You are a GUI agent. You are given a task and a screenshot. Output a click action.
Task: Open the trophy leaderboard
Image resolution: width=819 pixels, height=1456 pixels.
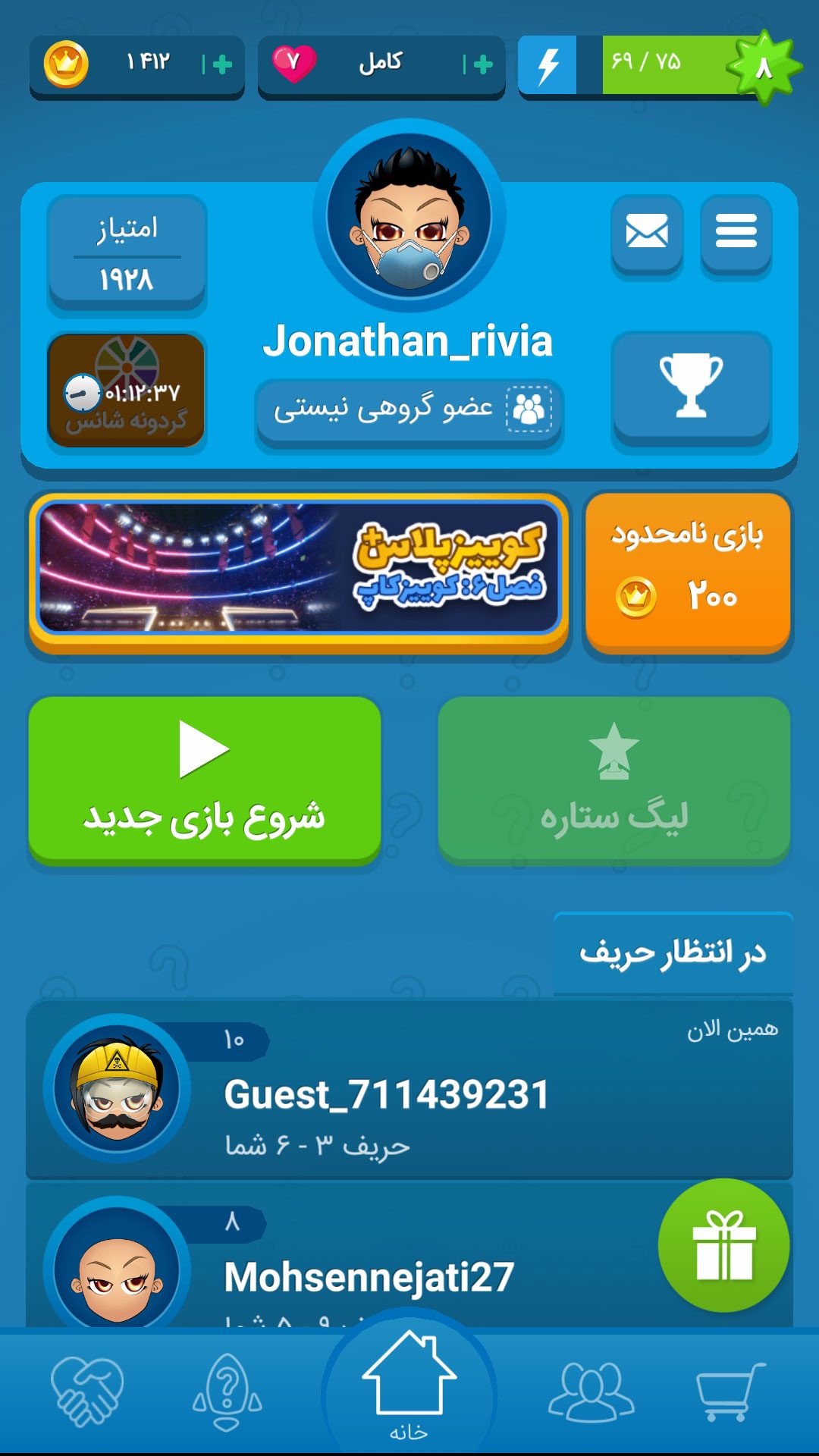tap(691, 387)
